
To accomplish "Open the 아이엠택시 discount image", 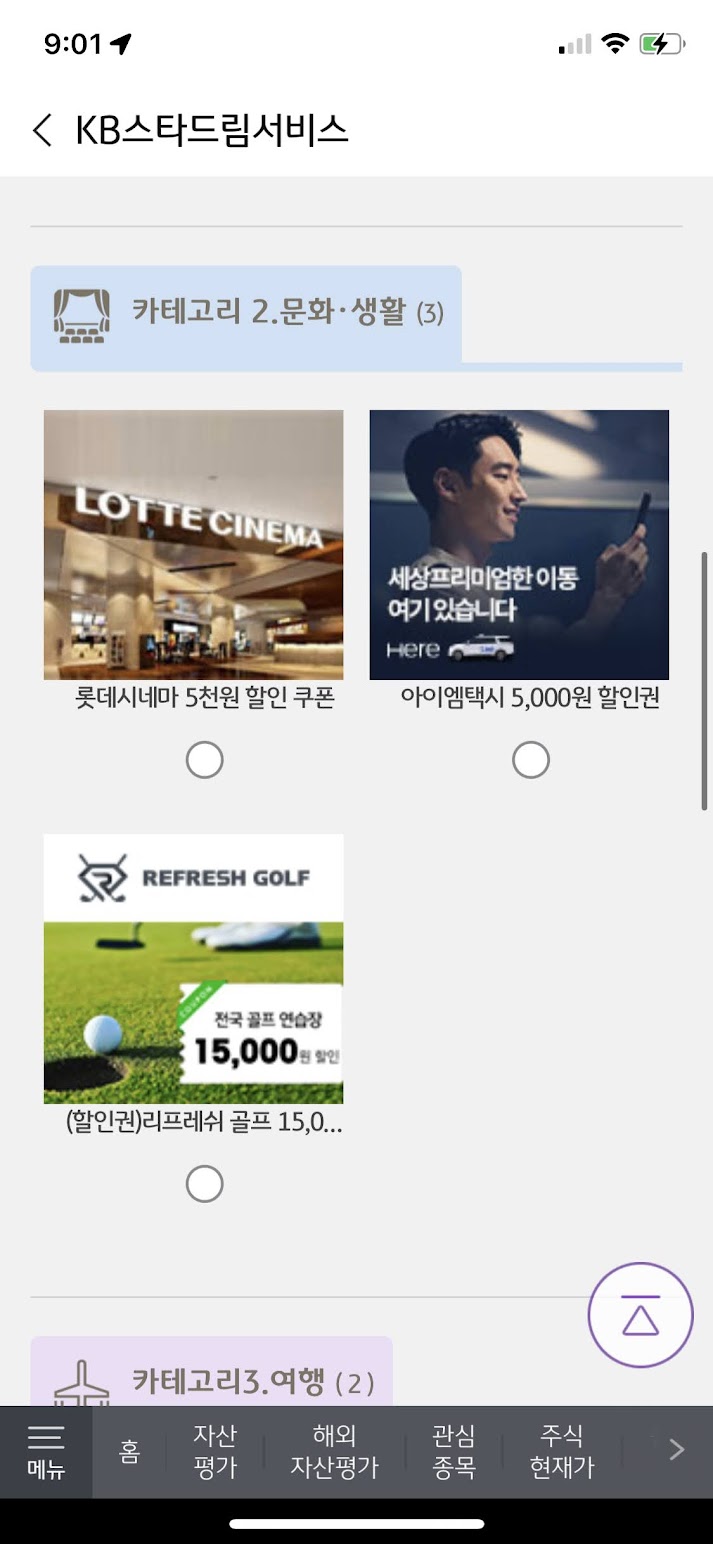I will (519, 545).
